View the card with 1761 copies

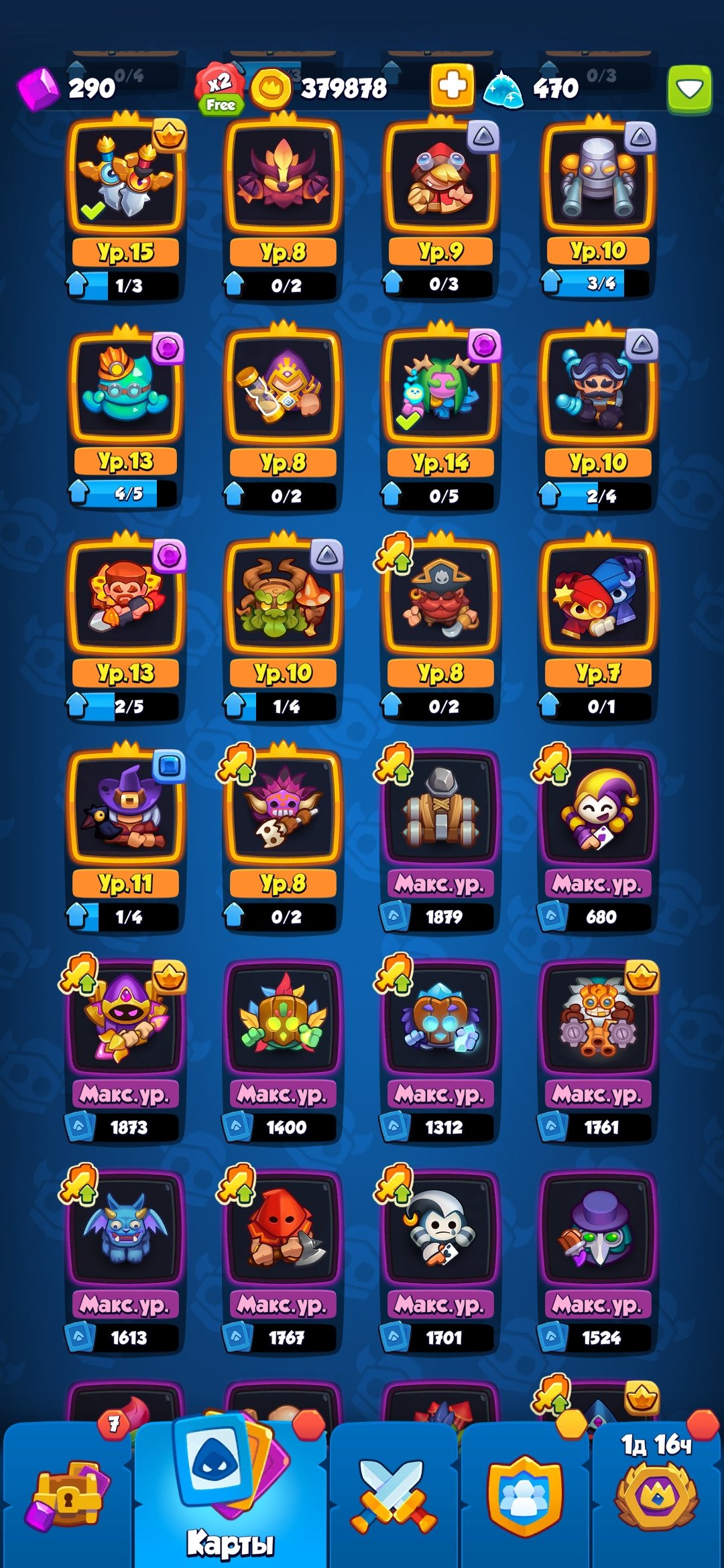coord(598,1019)
